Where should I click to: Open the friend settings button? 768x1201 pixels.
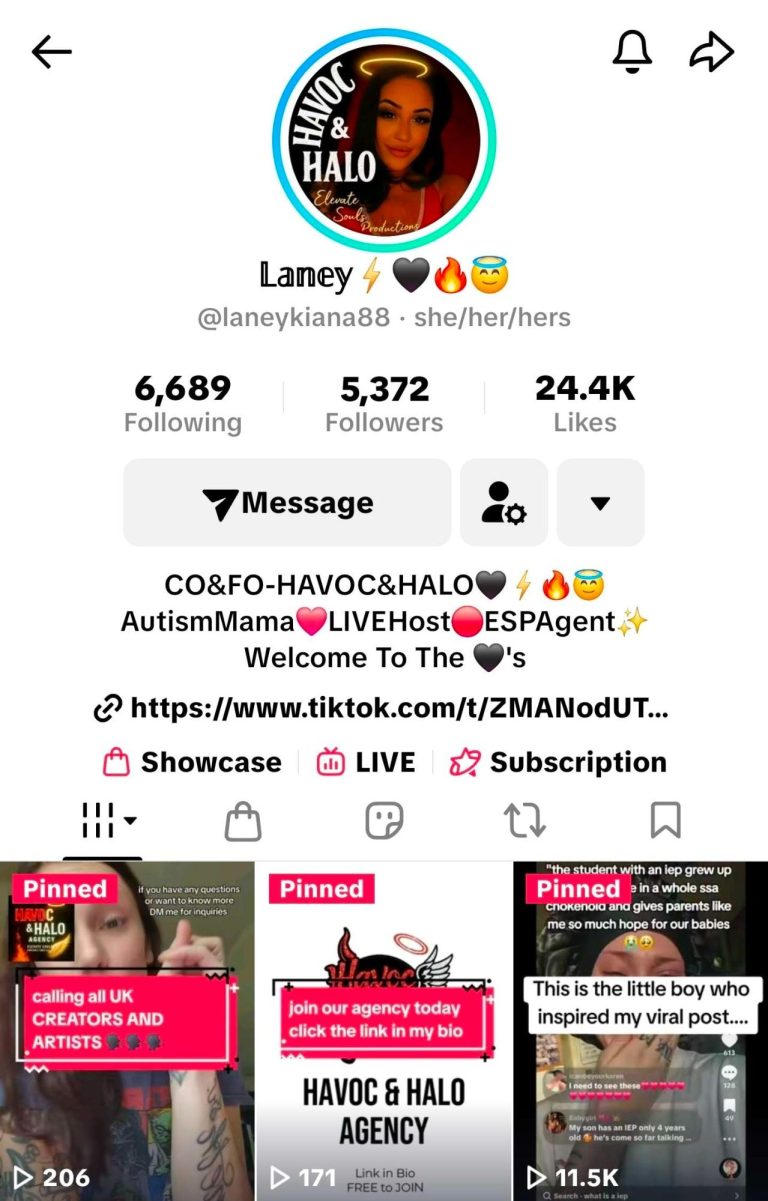point(504,503)
